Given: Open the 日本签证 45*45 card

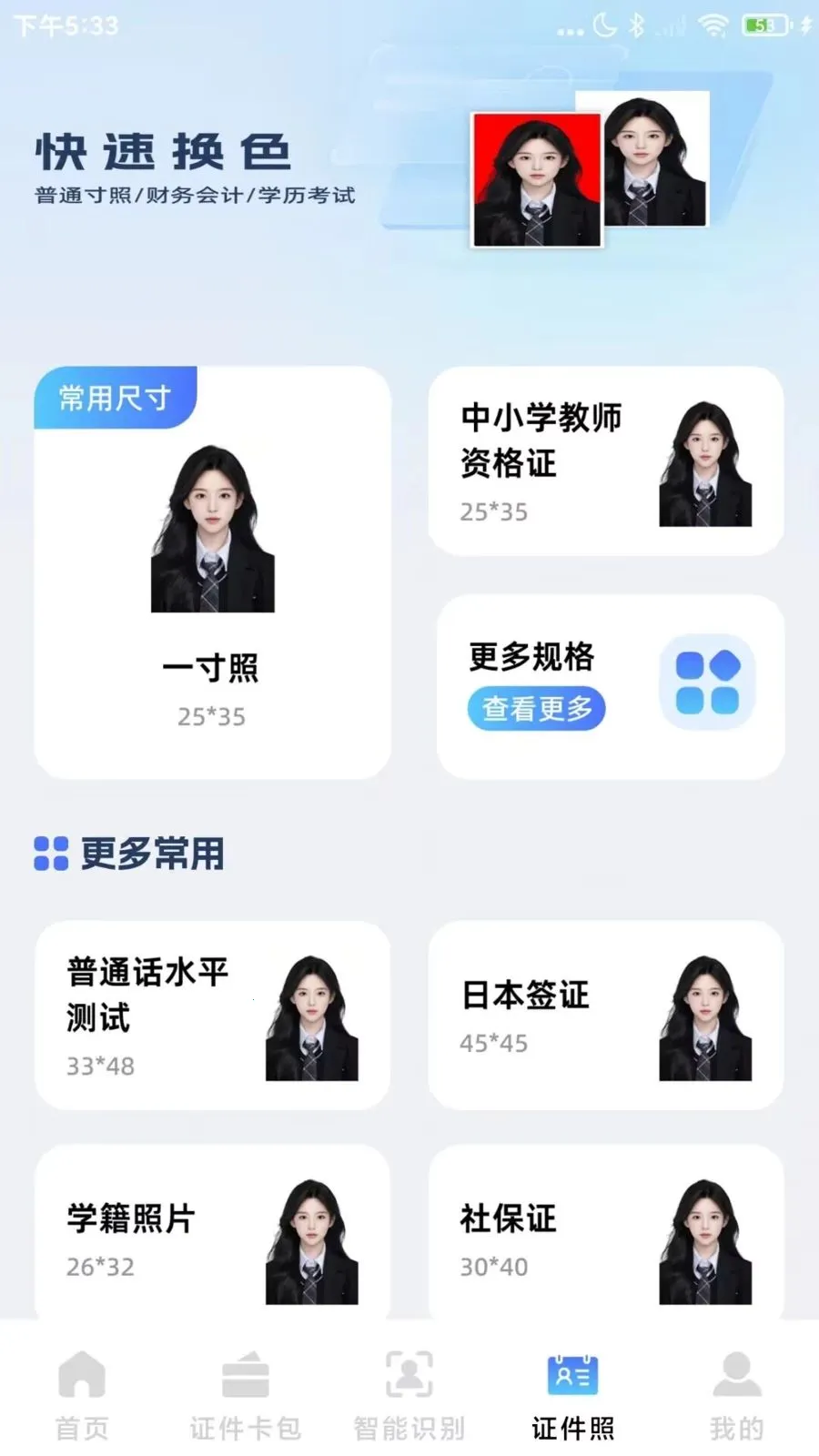Looking at the screenshot, I should (606, 1015).
